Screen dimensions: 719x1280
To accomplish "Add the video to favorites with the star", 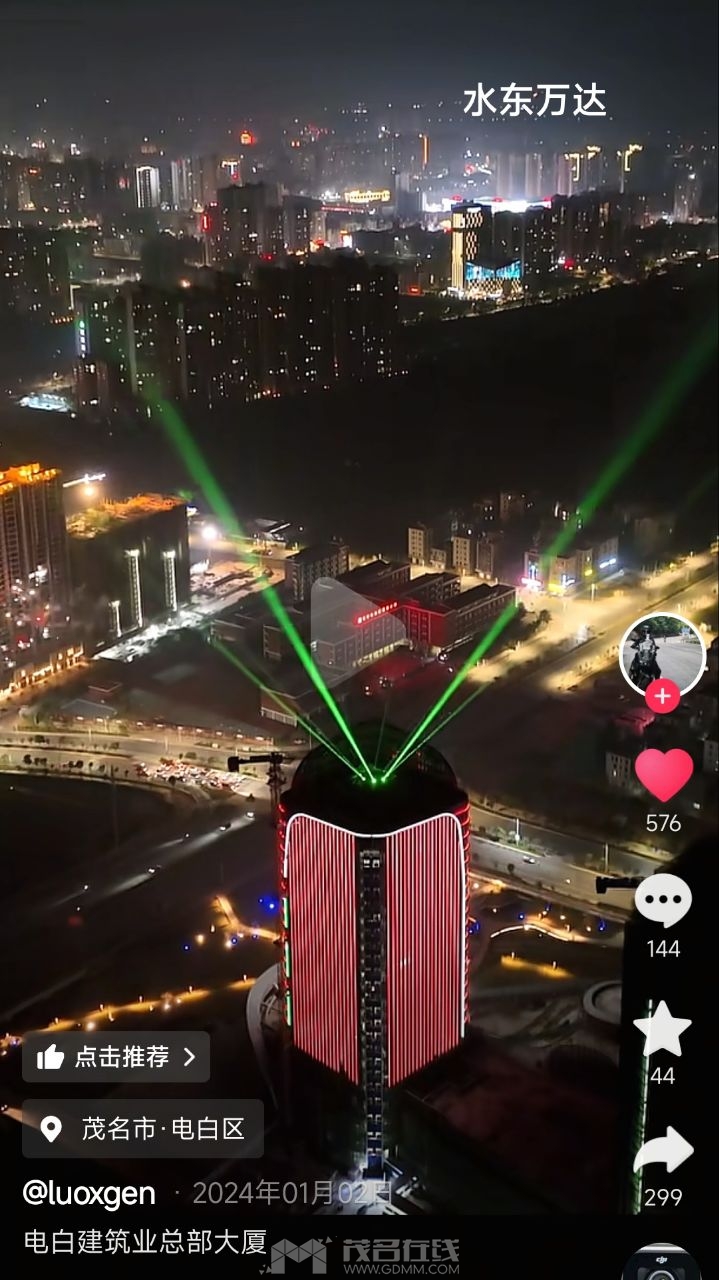I will [663, 1030].
